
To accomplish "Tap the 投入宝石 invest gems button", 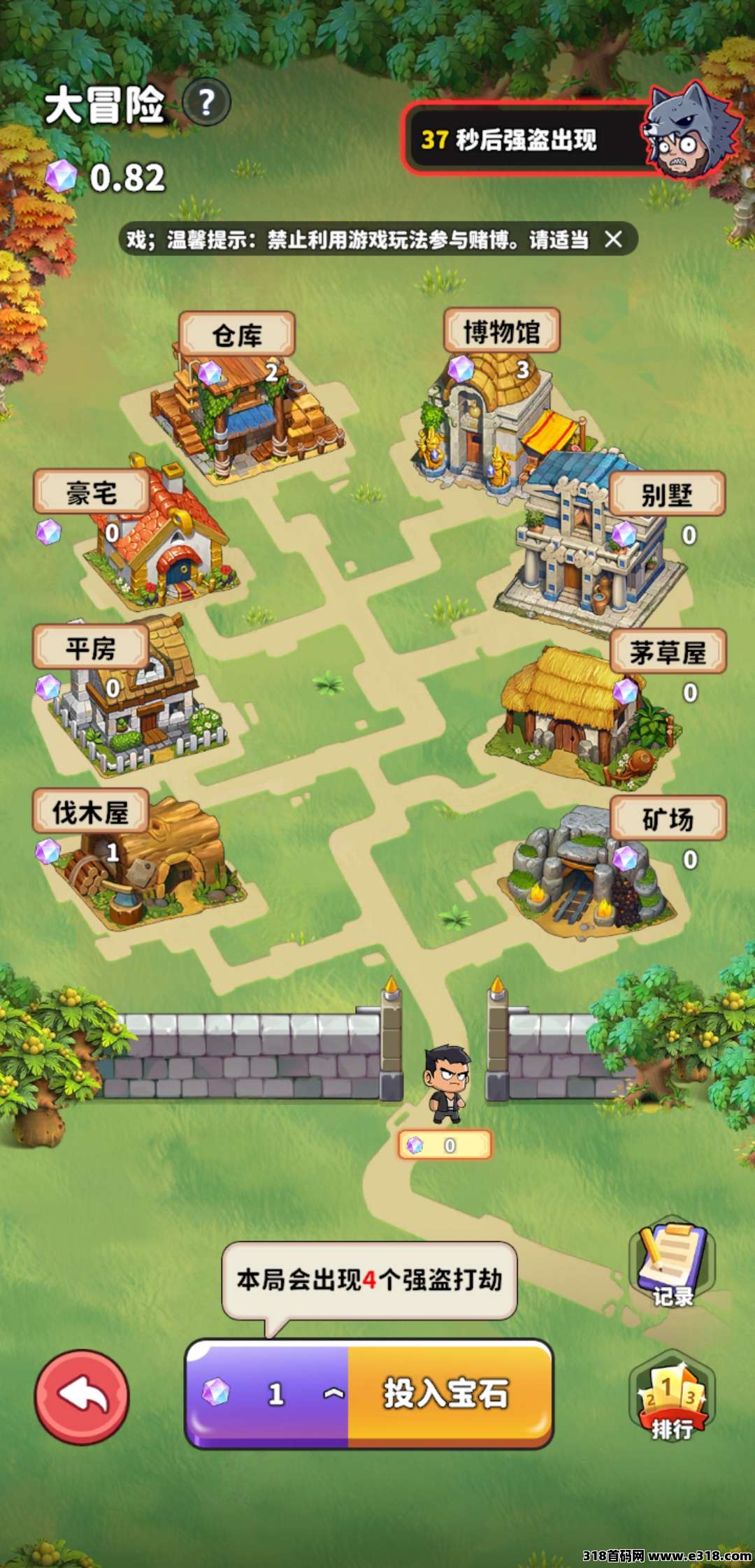I will (x=449, y=1393).
